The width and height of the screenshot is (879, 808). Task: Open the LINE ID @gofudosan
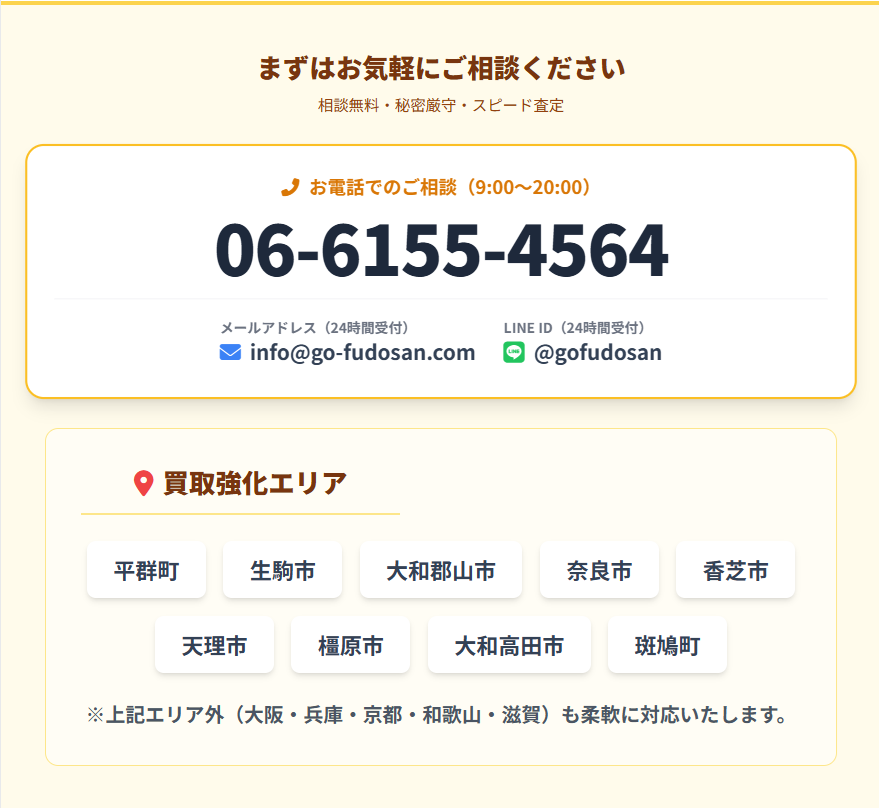pyautogui.click(x=597, y=352)
